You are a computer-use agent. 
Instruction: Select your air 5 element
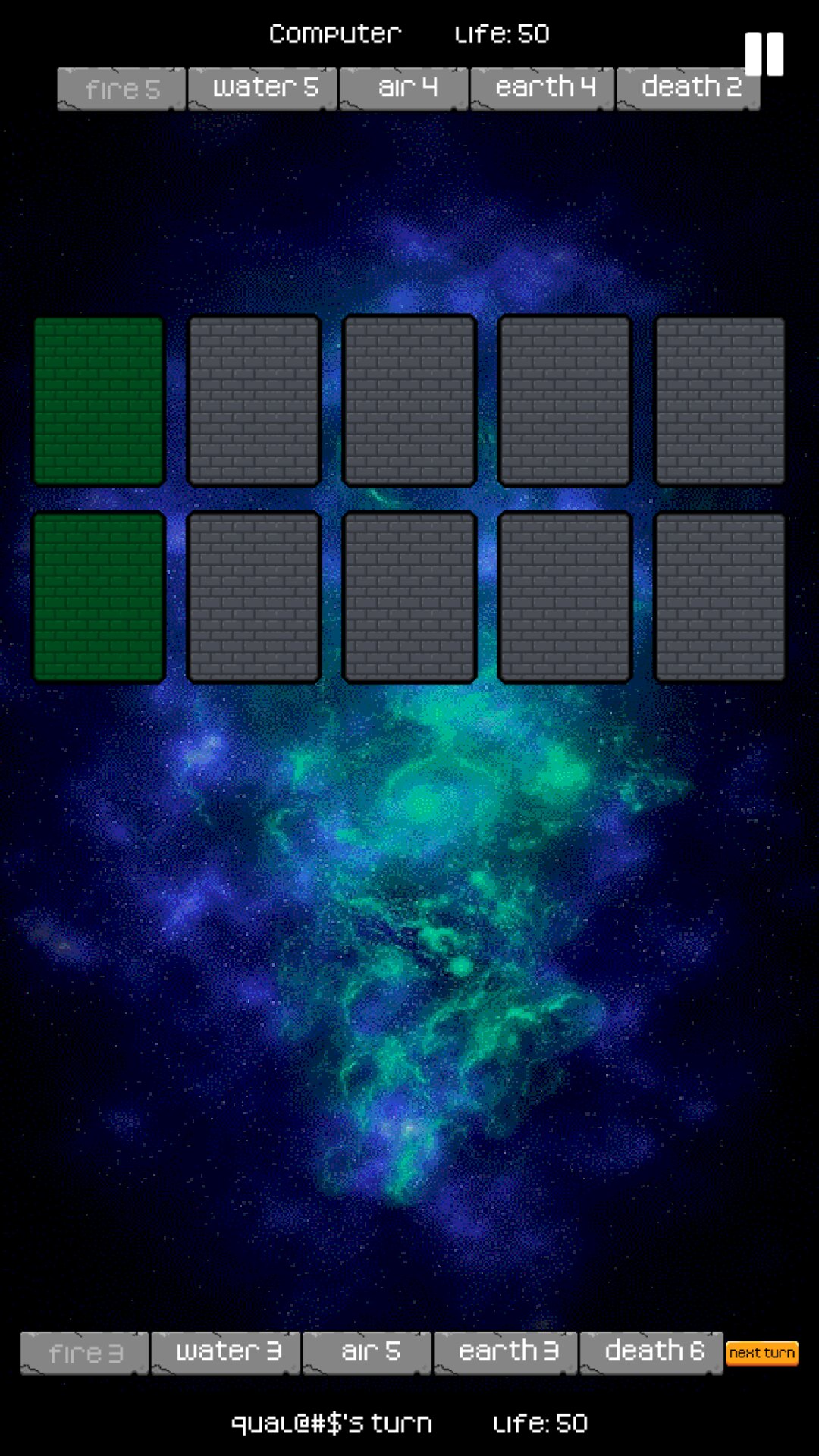click(368, 1352)
